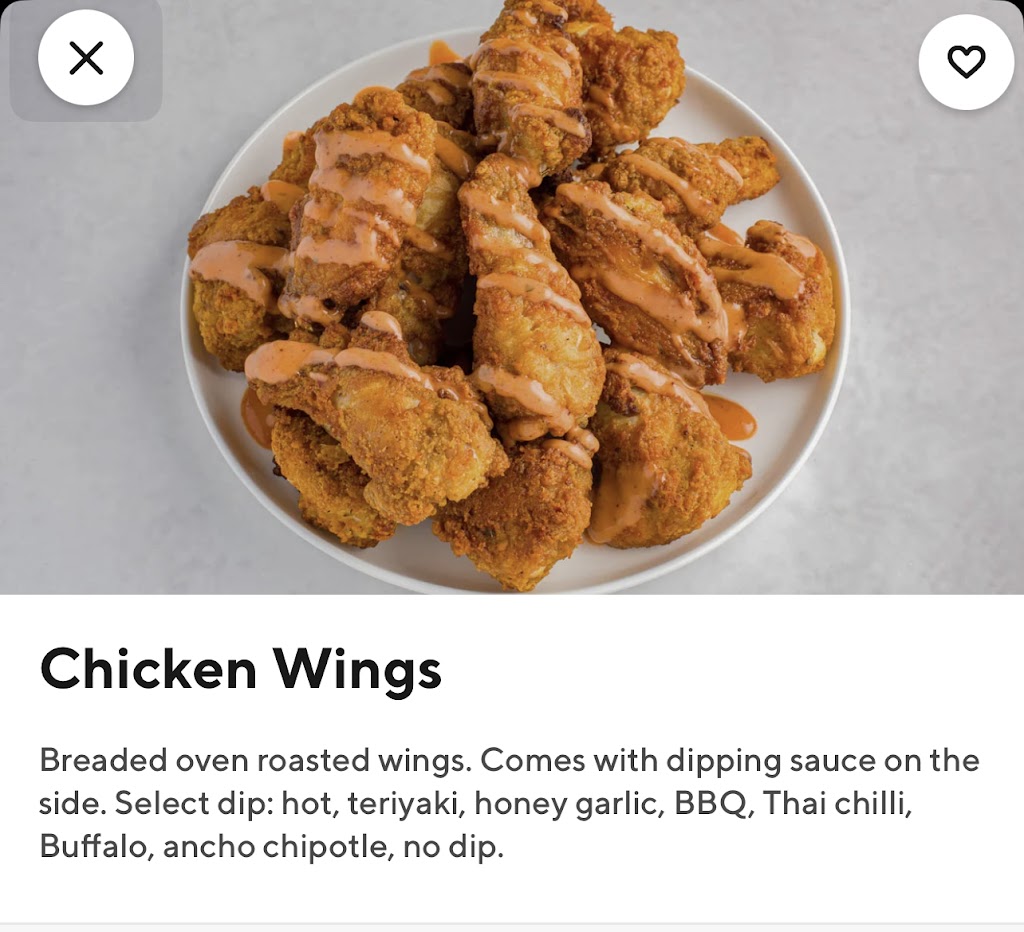Save Chicken Wings with the heart icon
1024x932 pixels.
[x=966, y=62]
